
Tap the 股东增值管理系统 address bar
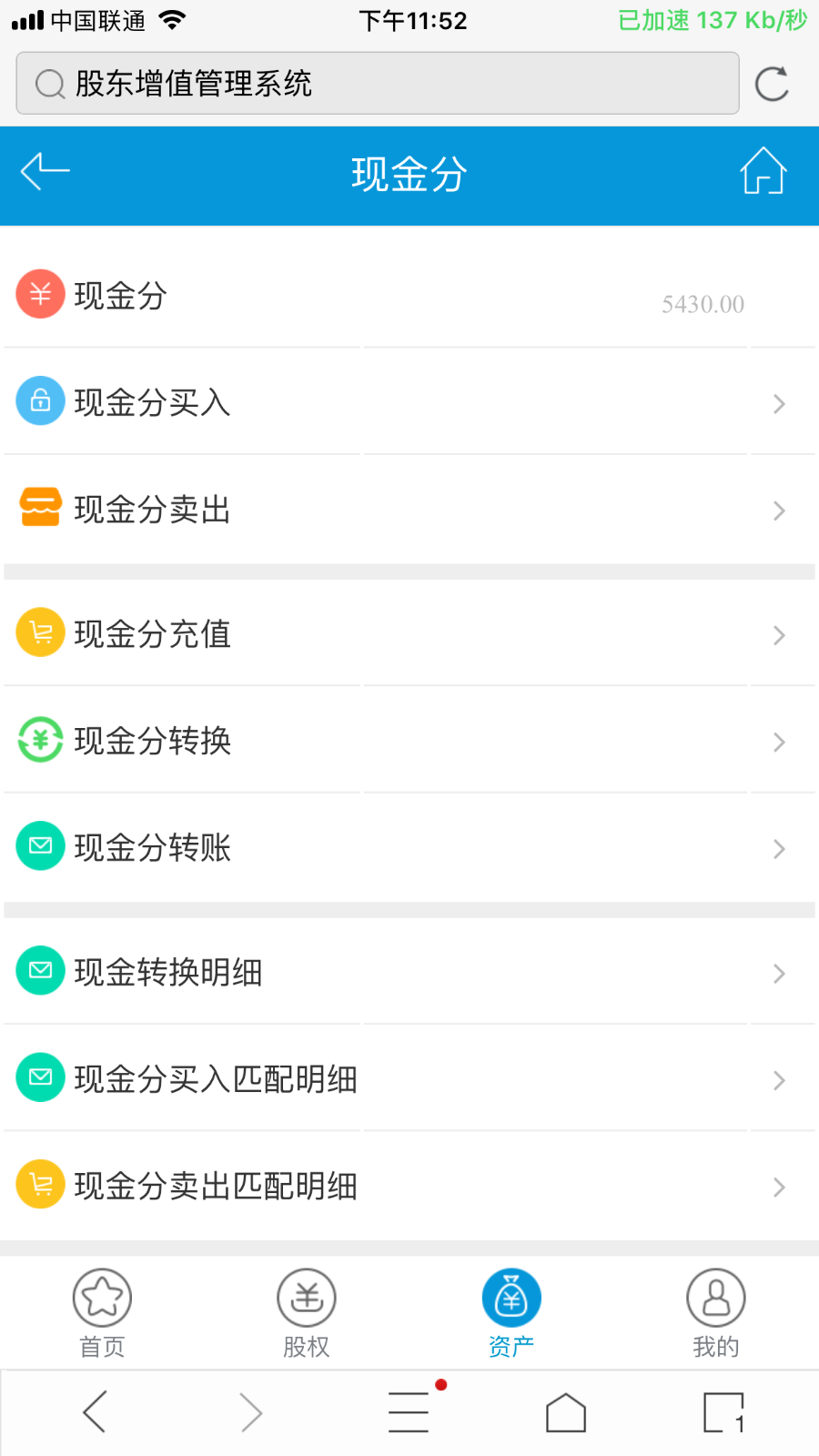coord(378,84)
